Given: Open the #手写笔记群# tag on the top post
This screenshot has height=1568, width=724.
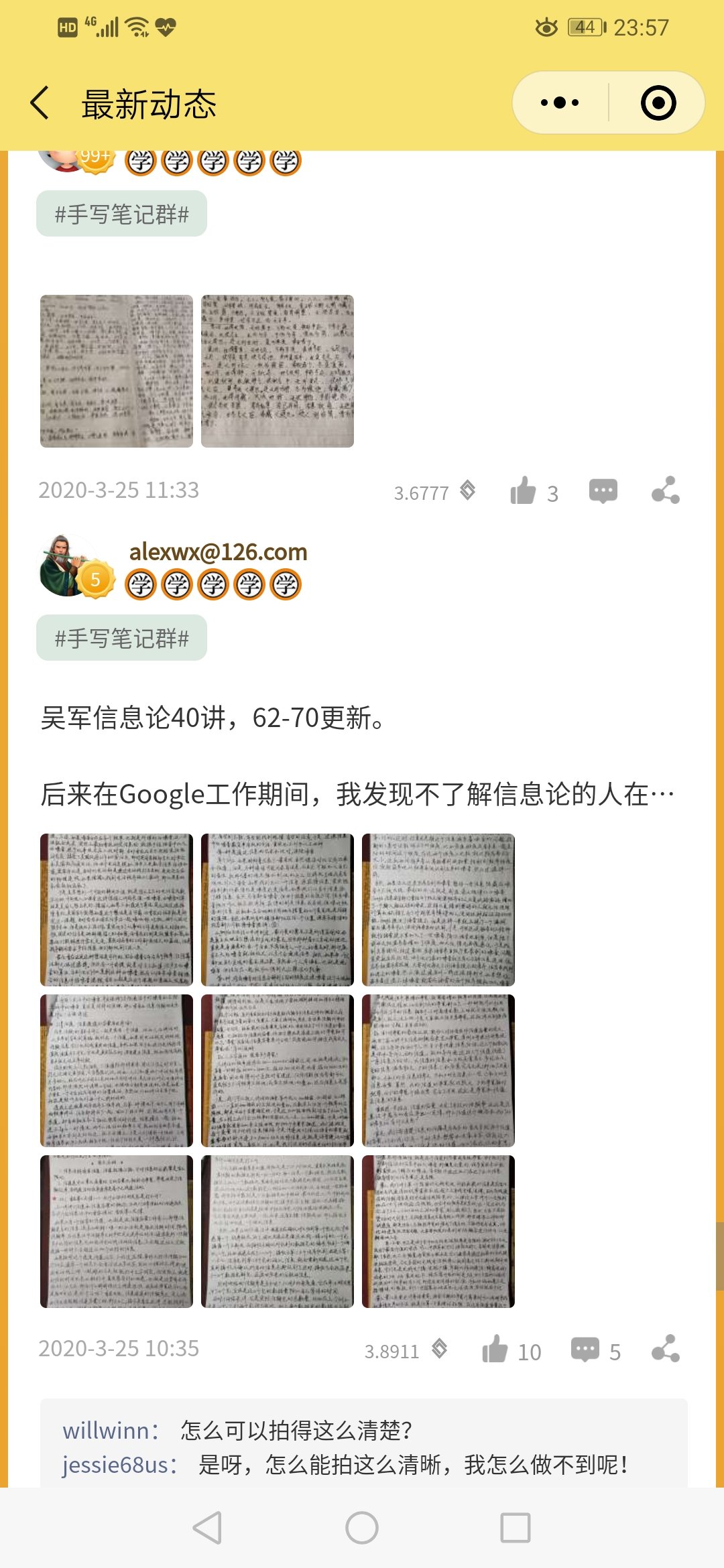Looking at the screenshot, I should [x=121, y=214].
